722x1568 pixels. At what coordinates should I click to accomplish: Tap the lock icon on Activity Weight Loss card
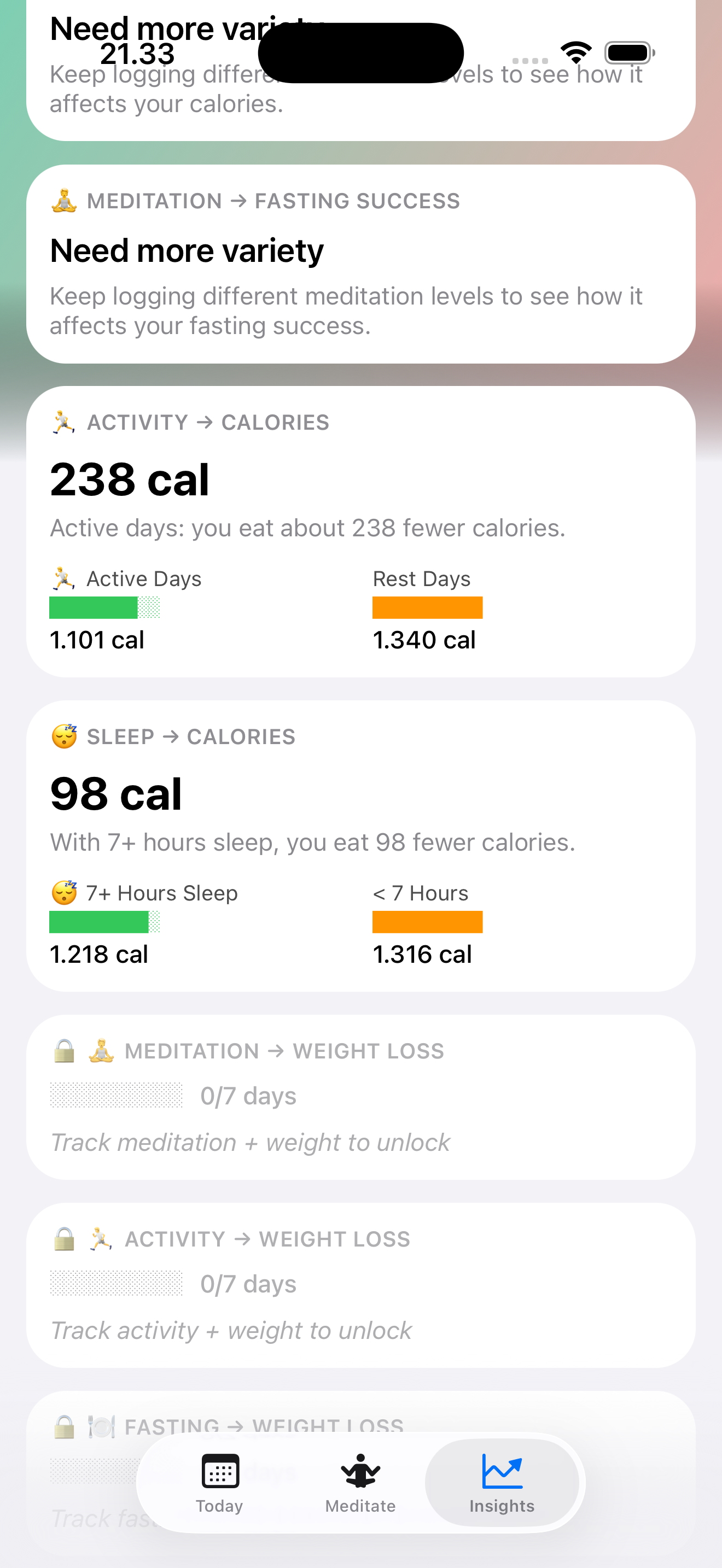click(64, 1239)
